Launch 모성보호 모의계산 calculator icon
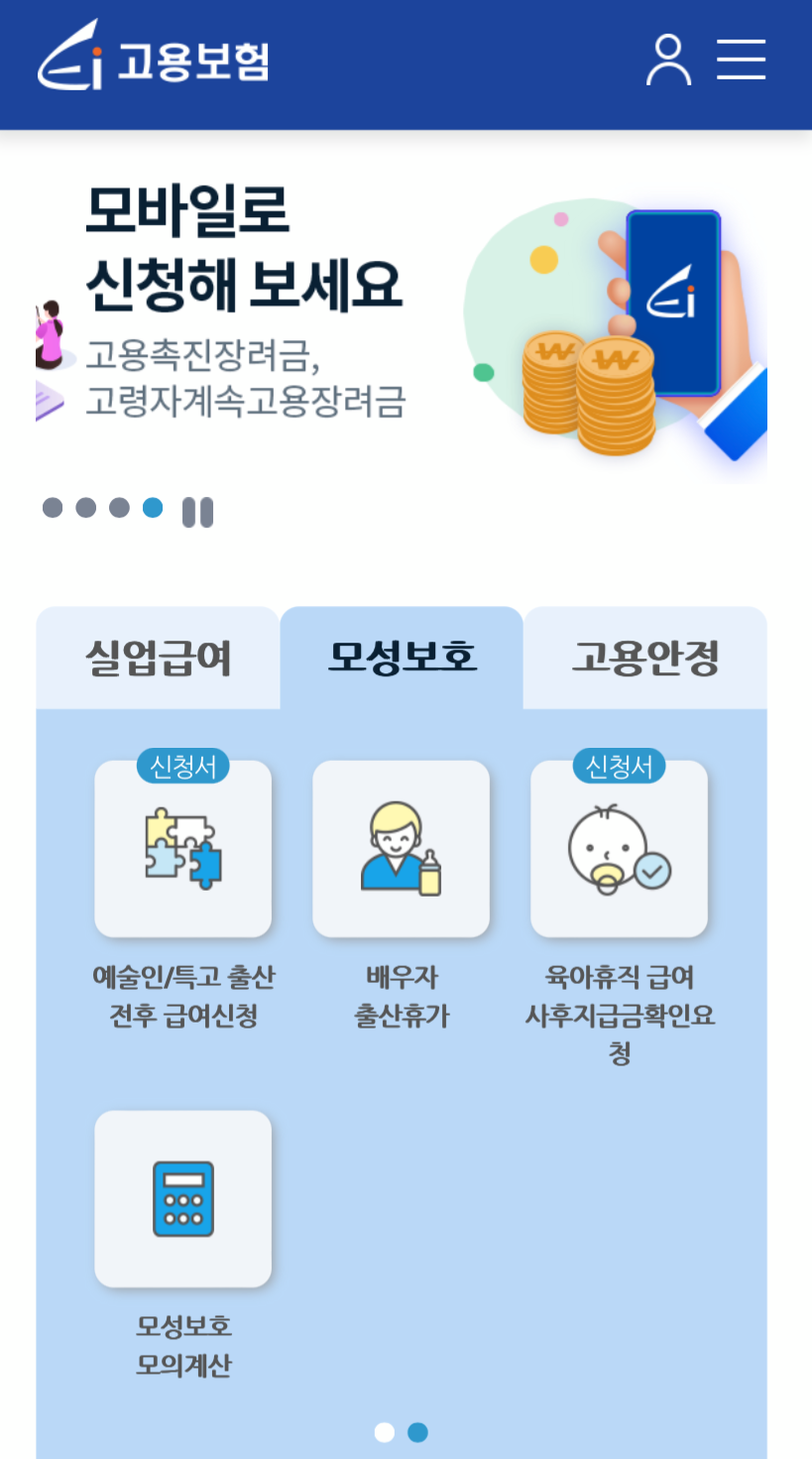This screenshot has width=812, height=1459. coord(182,1197)
